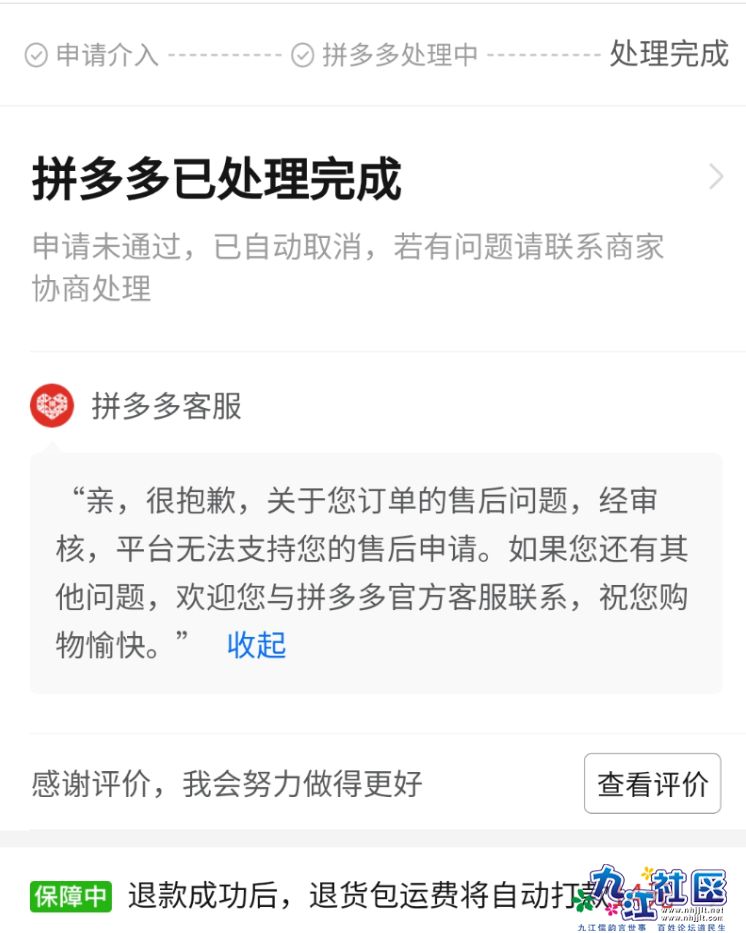Open the 拼多多已处理完成 details chevron

point(715,178)
